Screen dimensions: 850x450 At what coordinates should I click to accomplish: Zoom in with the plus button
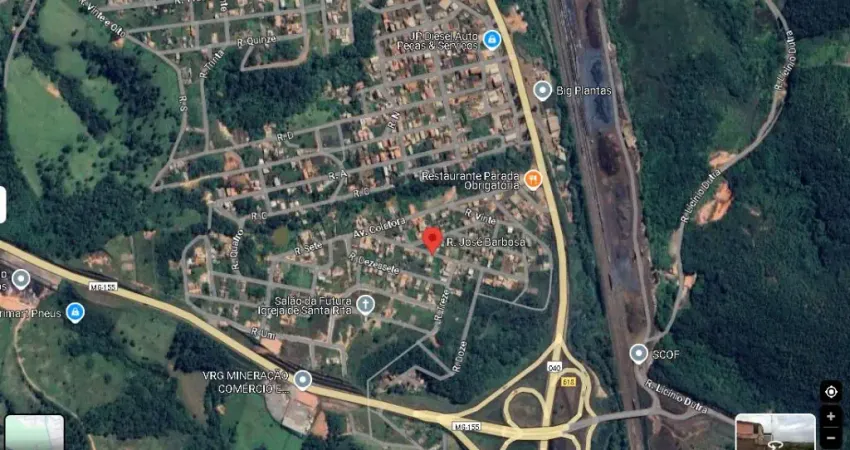[x=830, y=416]
